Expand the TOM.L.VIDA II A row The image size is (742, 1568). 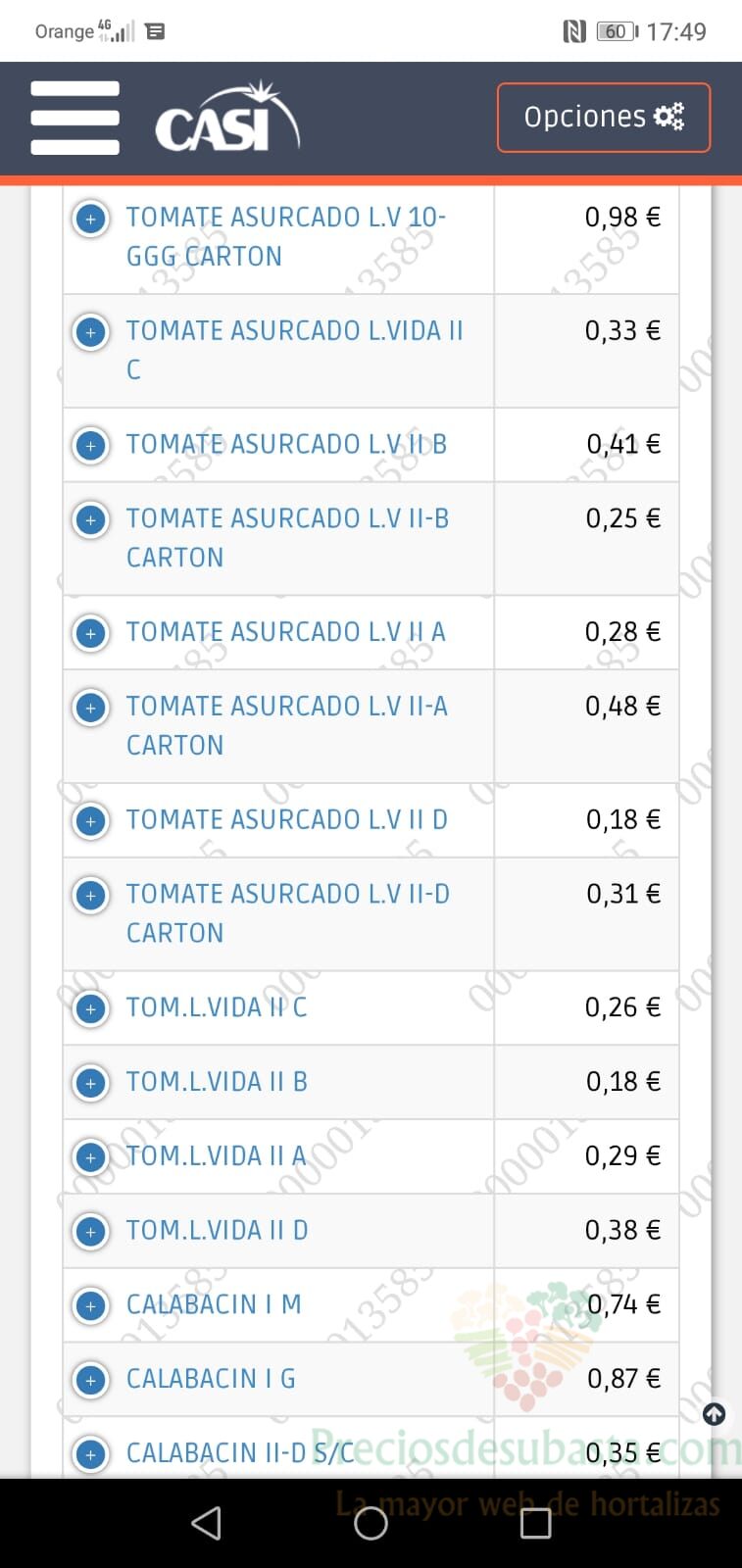[x=91, y=1157]
